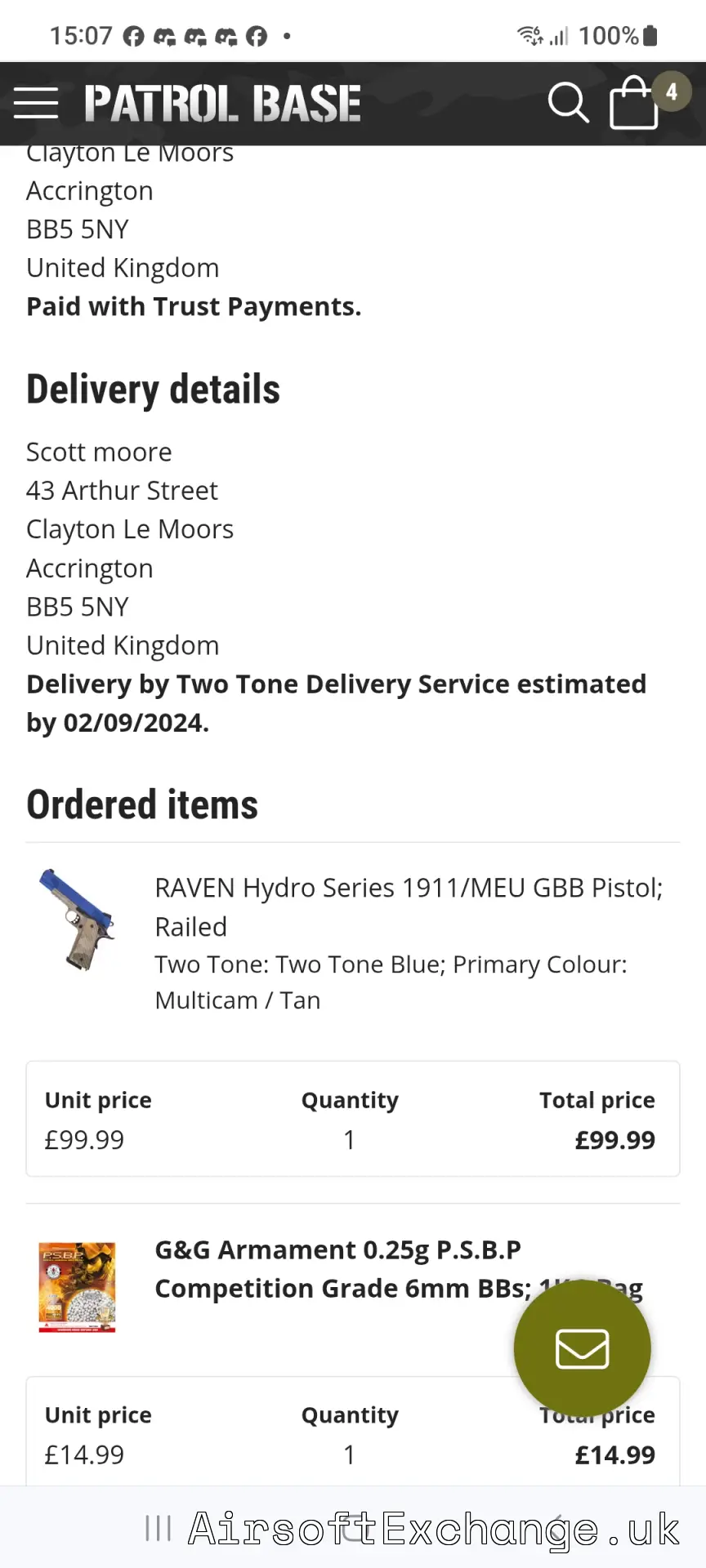Open the G&G BBs product image
The image size is (706, 1568).
point(78,1286)
